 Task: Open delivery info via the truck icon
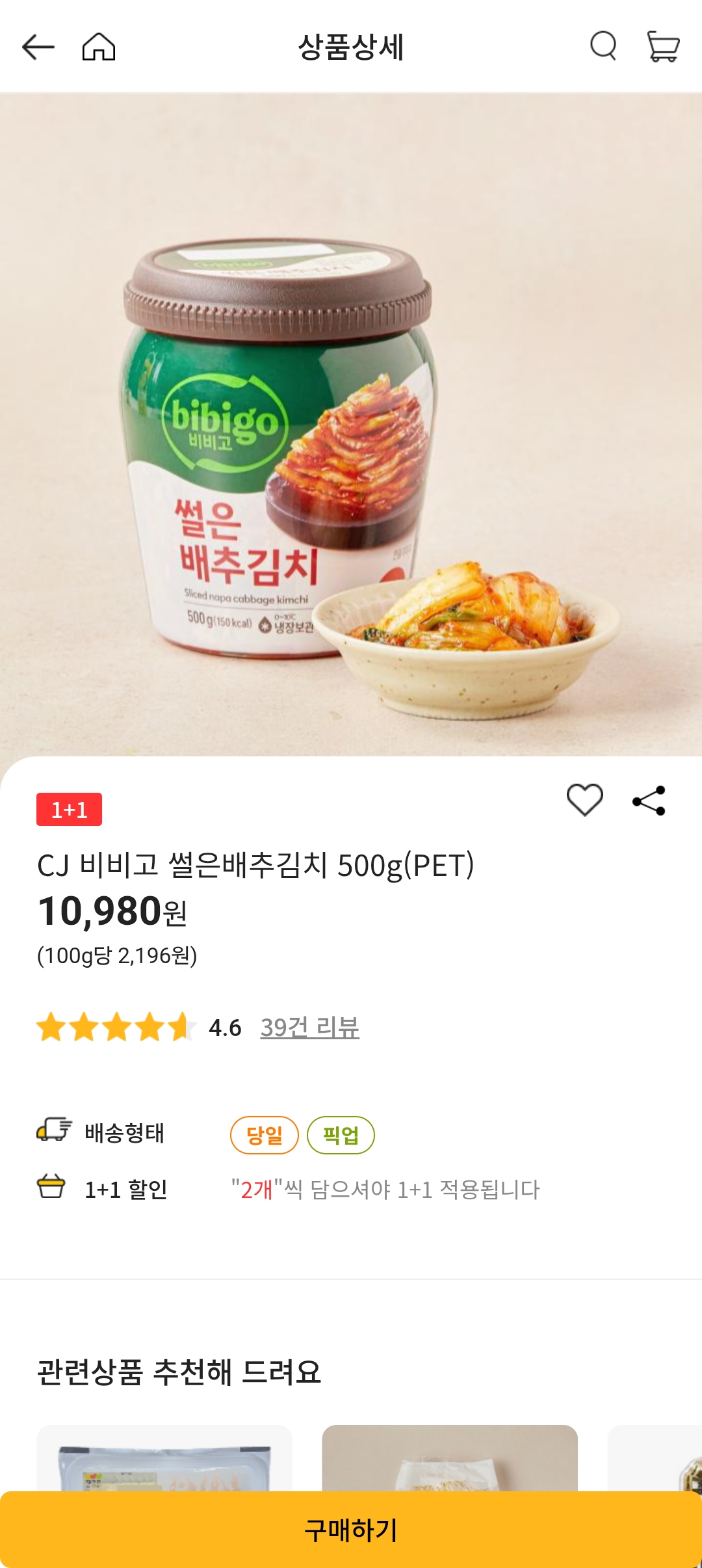[53, 1134]
